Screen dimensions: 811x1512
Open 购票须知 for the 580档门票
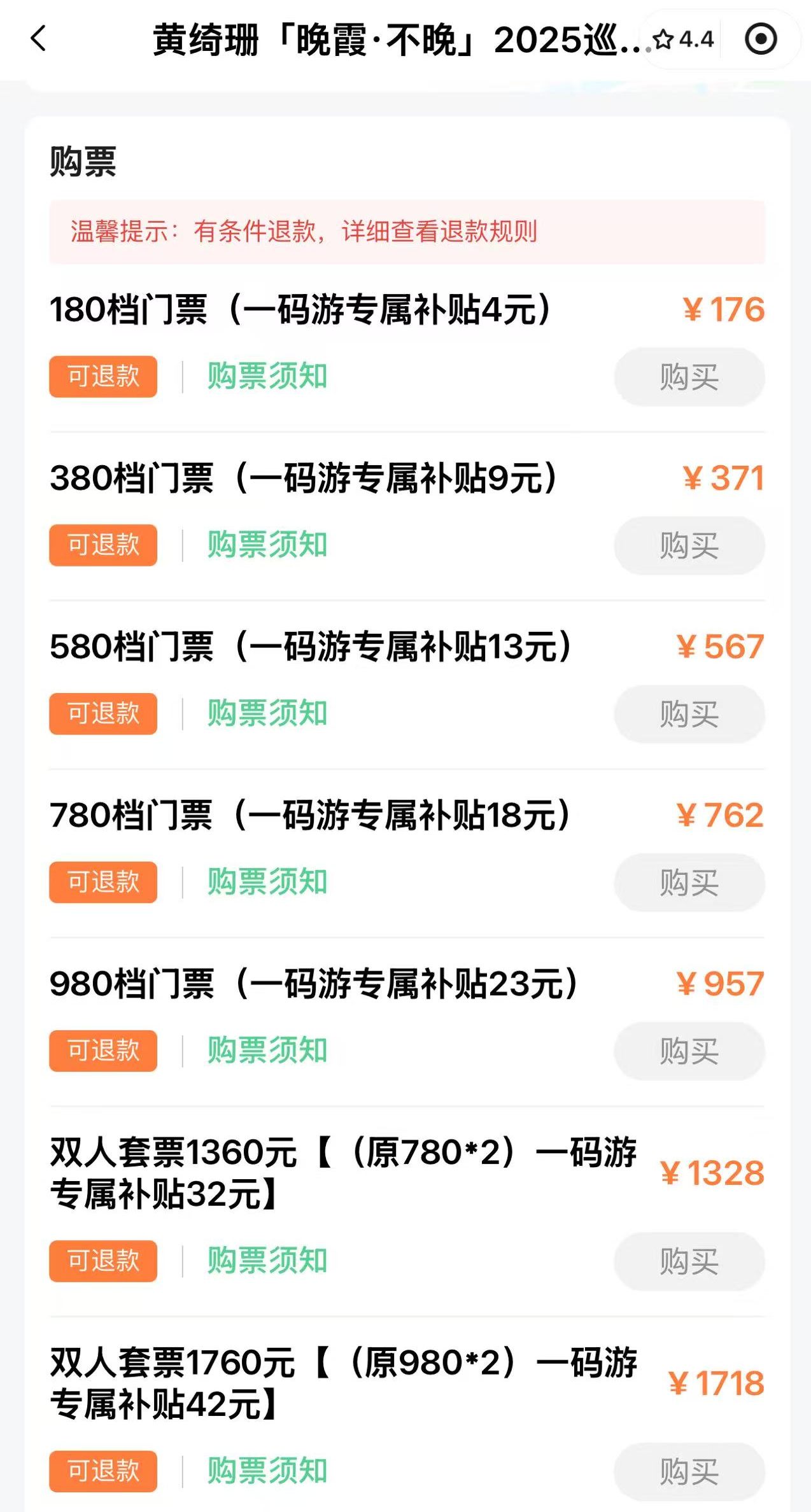pos(267,713)
